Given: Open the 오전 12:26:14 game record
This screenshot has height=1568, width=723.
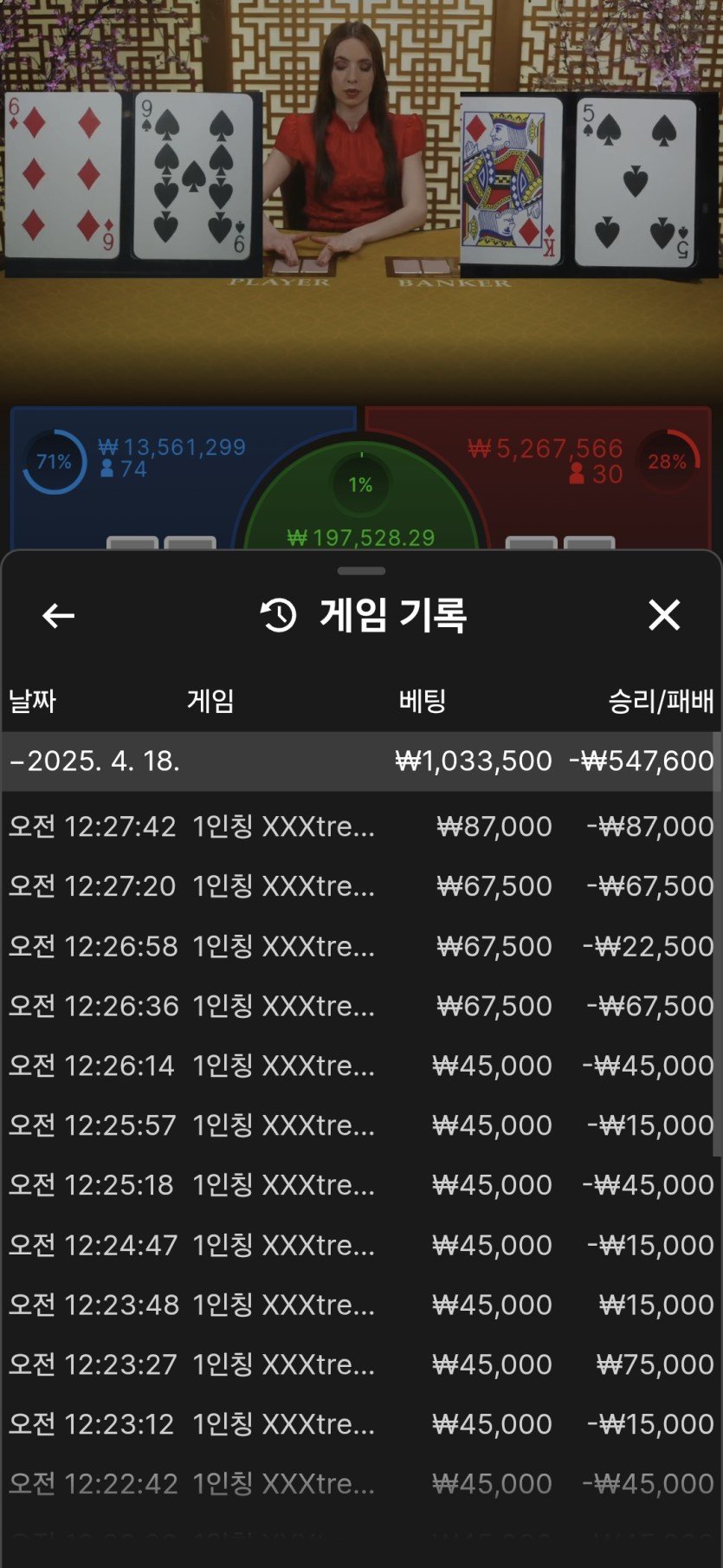Looking at the screenshot, I should 361,1066.
